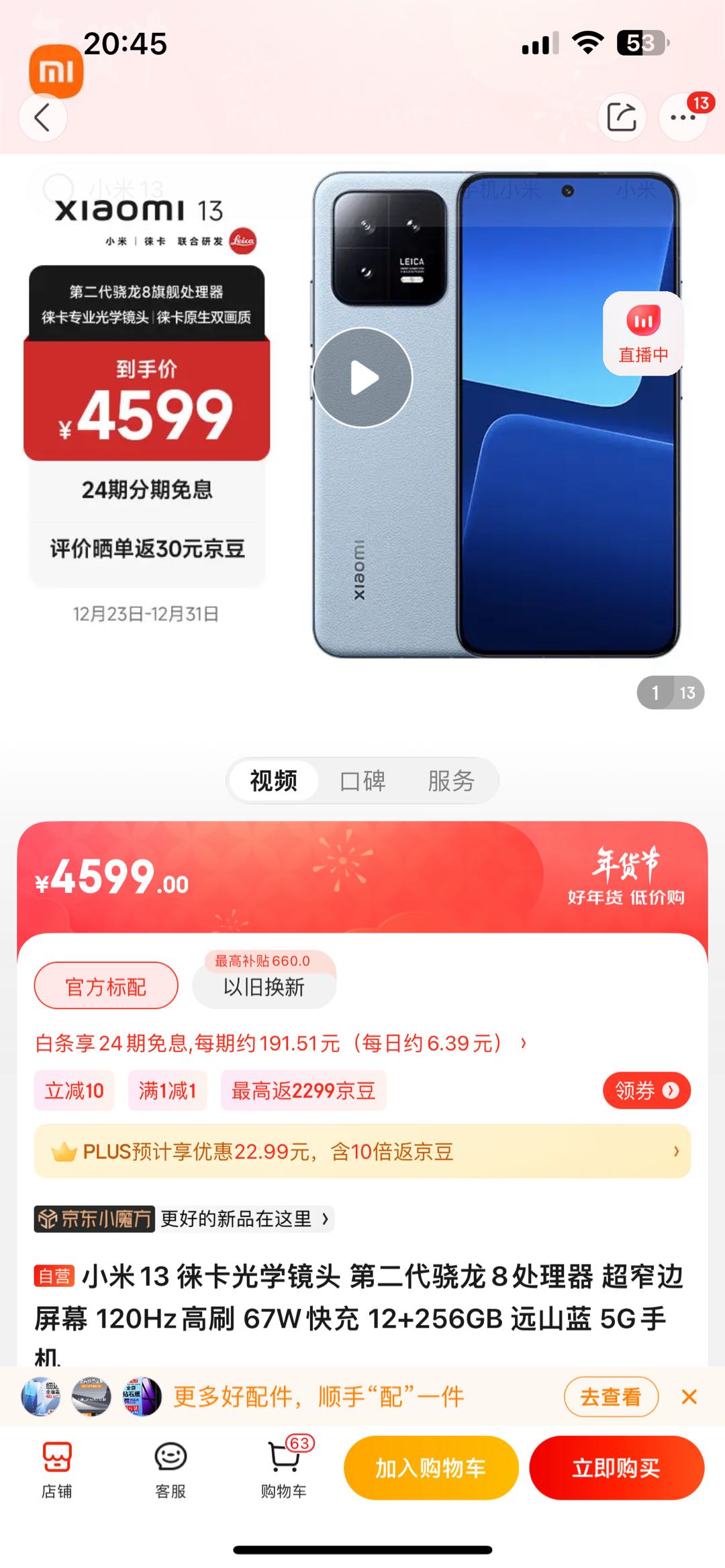Tap 去查看 for more accessories
The height and width of the screenshot is (1568, 725).
(610, 1397)
